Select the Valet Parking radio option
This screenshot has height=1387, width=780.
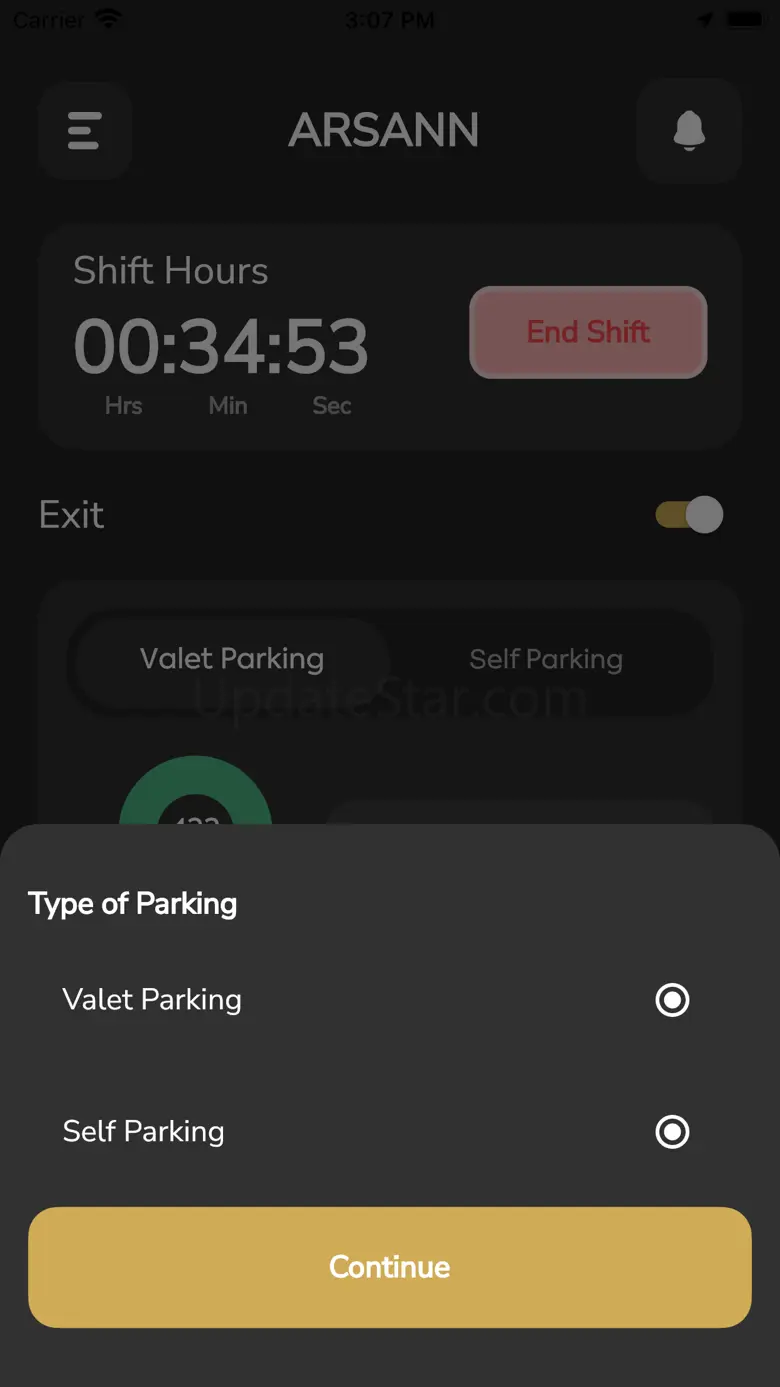(x=672, y=999)
